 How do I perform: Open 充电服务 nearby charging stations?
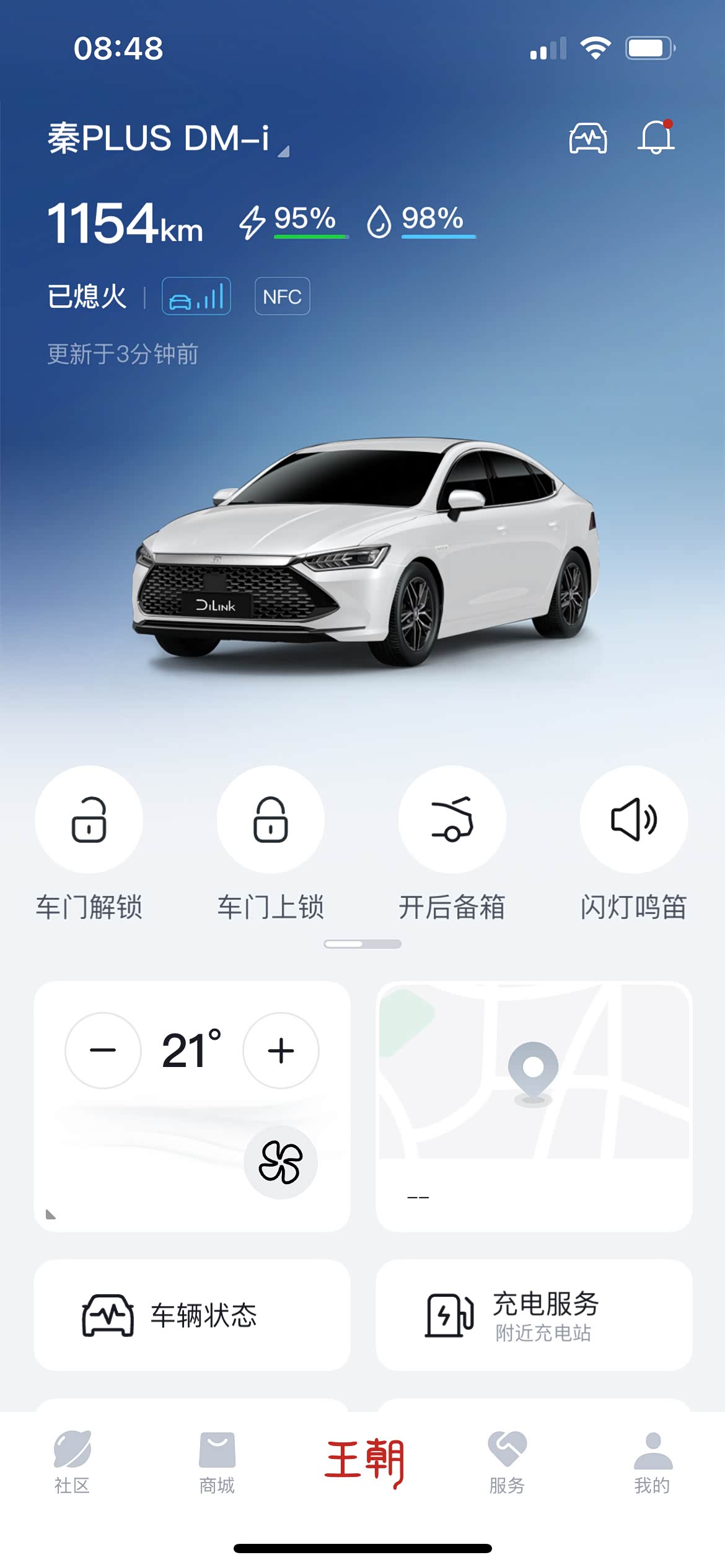coord(534,1315)
